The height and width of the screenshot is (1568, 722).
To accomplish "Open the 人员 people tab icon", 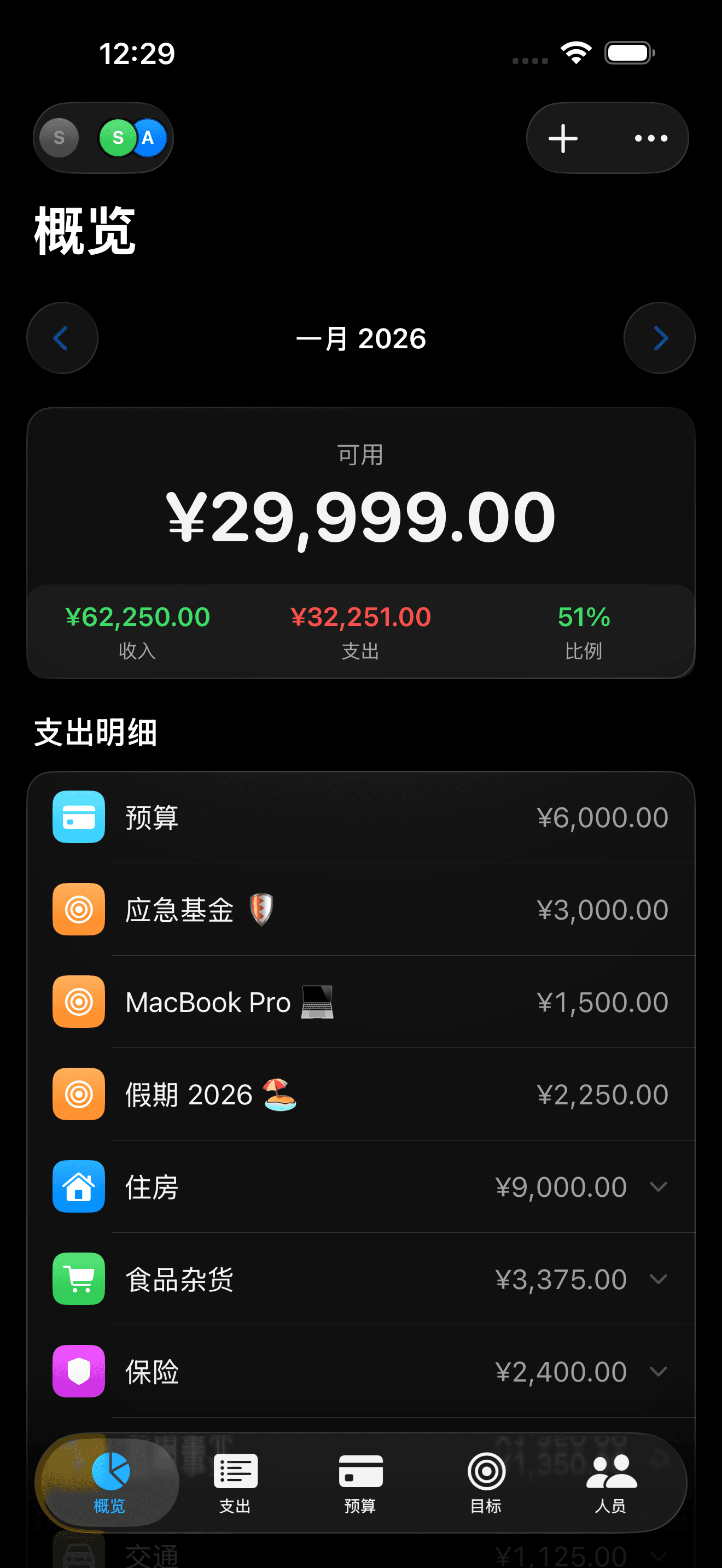I will coord(610,1483).
